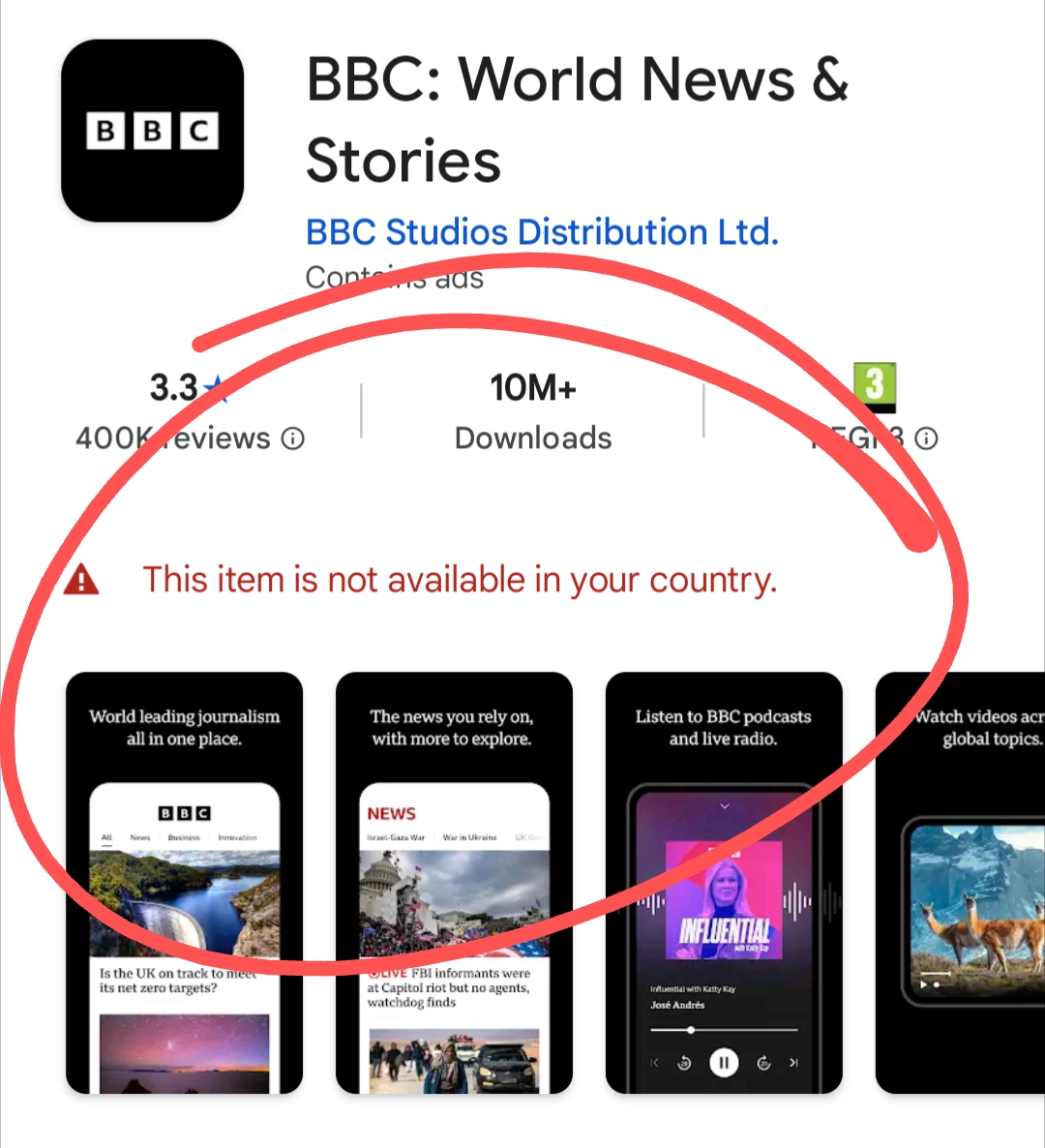Viewport: 1045px width, 1148px height.
Task: Open the BBC Studios Distribution Ltd. developer page
Action: (x=542, y=232)
